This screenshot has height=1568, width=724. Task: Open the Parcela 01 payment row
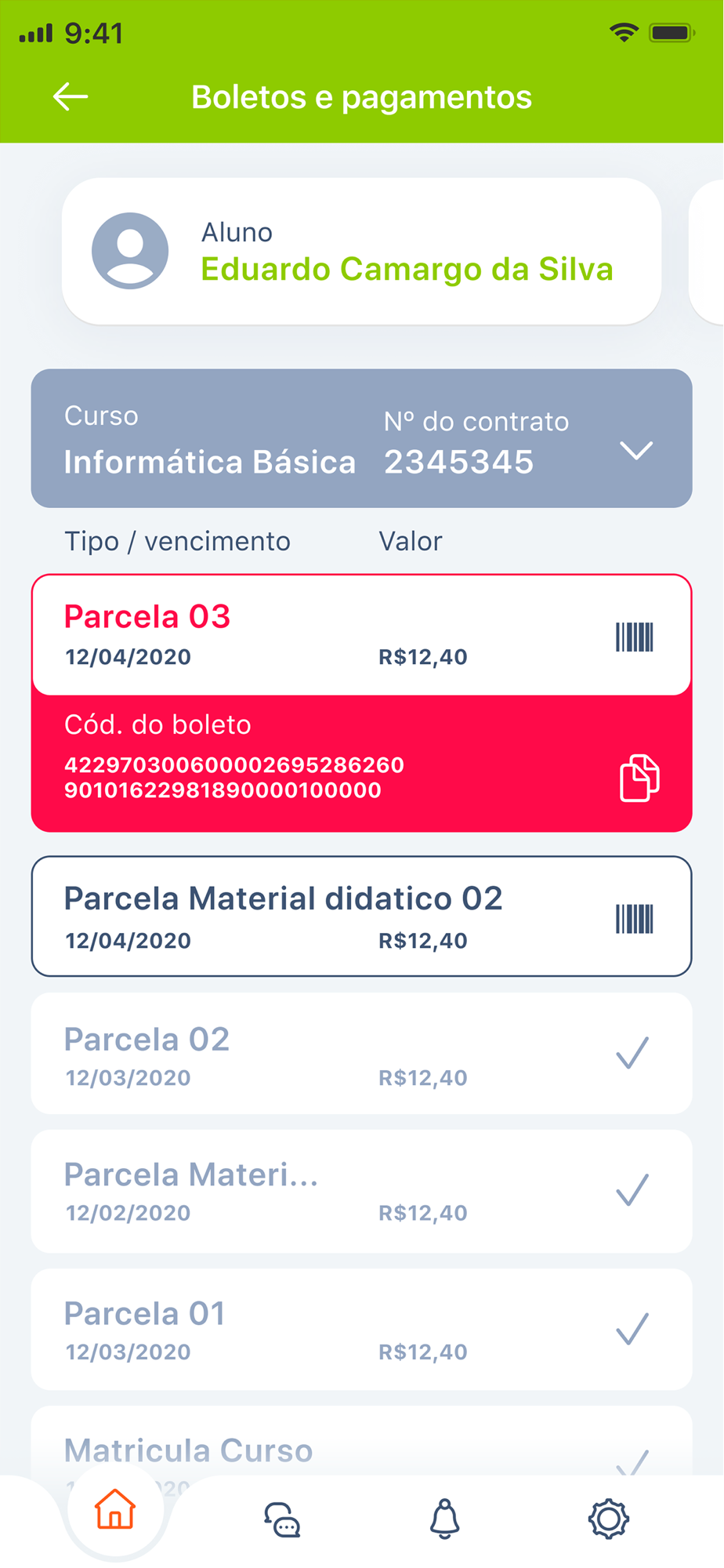tap(361, 1330)
